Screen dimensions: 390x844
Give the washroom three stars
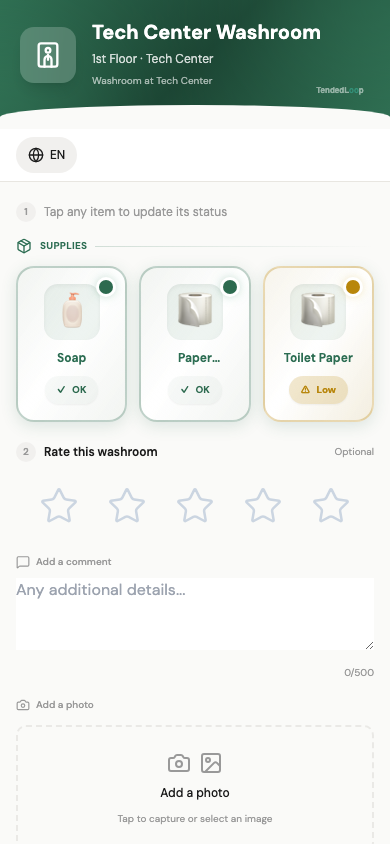195,505
